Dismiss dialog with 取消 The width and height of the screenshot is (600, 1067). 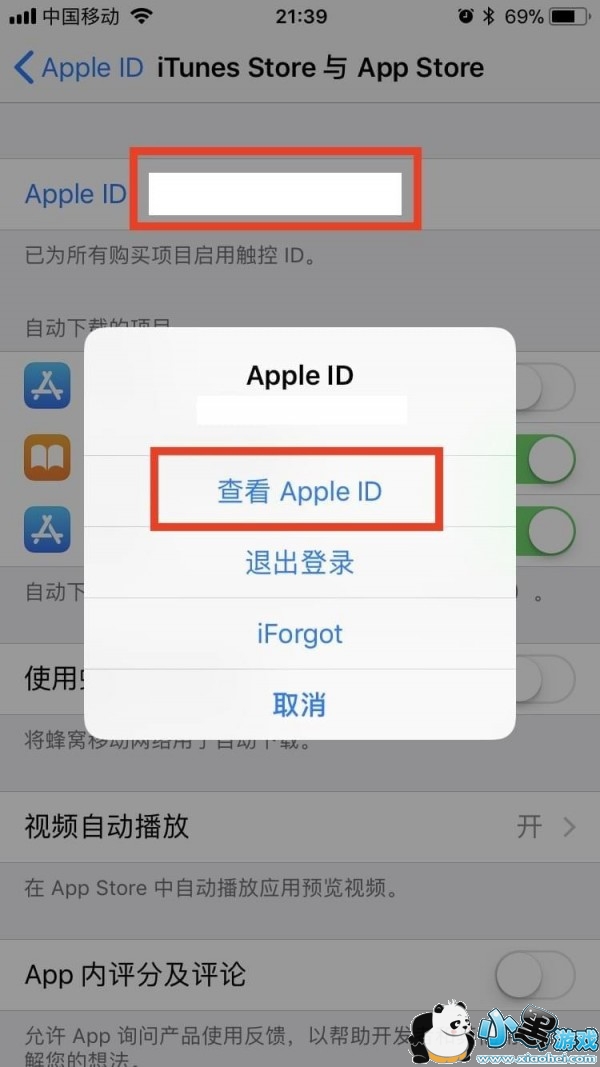point(299,704)
